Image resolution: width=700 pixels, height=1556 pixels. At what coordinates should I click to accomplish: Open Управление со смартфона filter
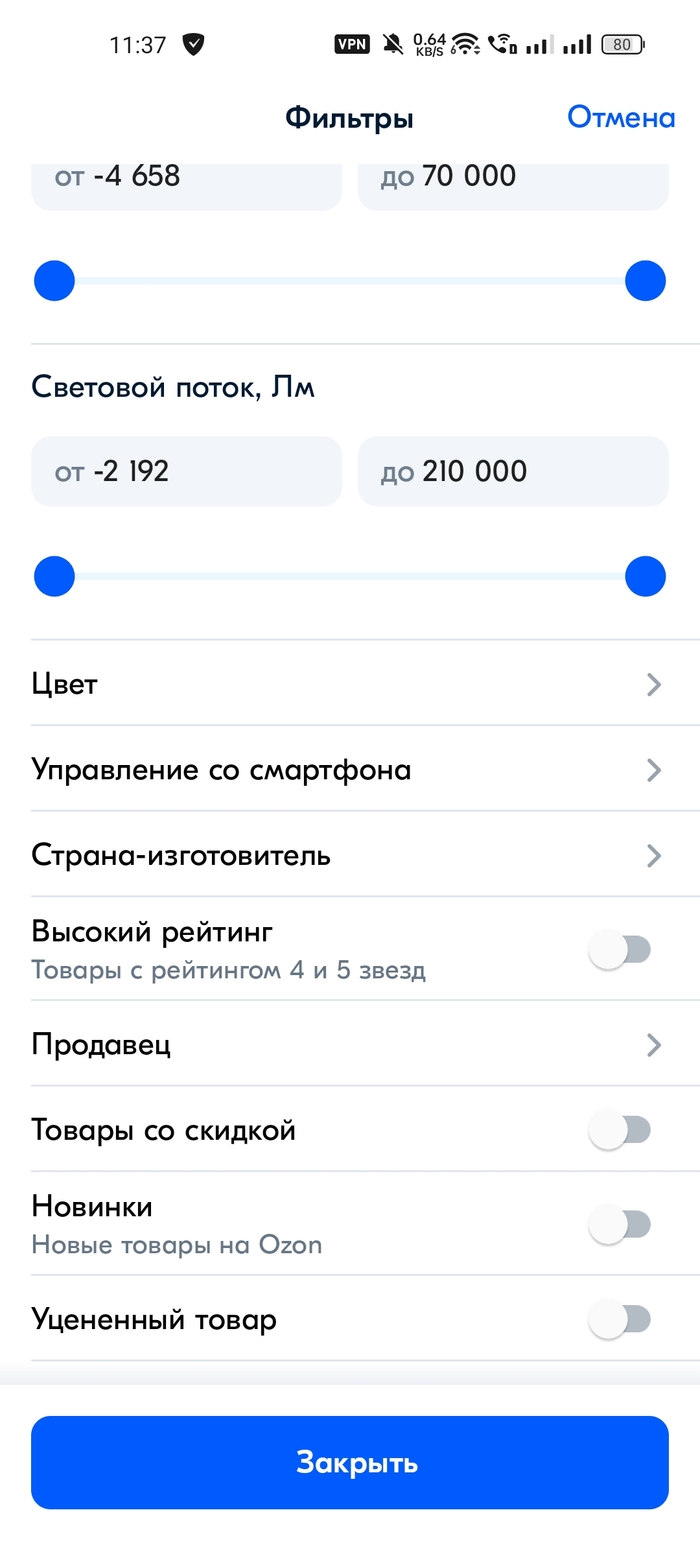[350, 770]
